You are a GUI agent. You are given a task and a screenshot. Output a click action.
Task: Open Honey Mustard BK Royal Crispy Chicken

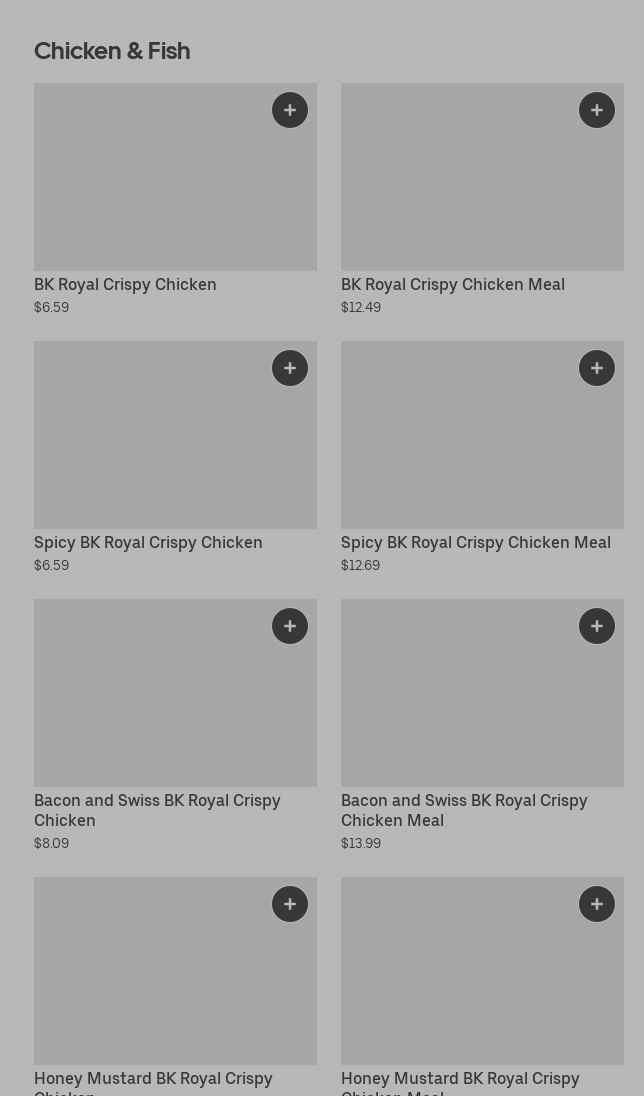click(x=150, y=985)
